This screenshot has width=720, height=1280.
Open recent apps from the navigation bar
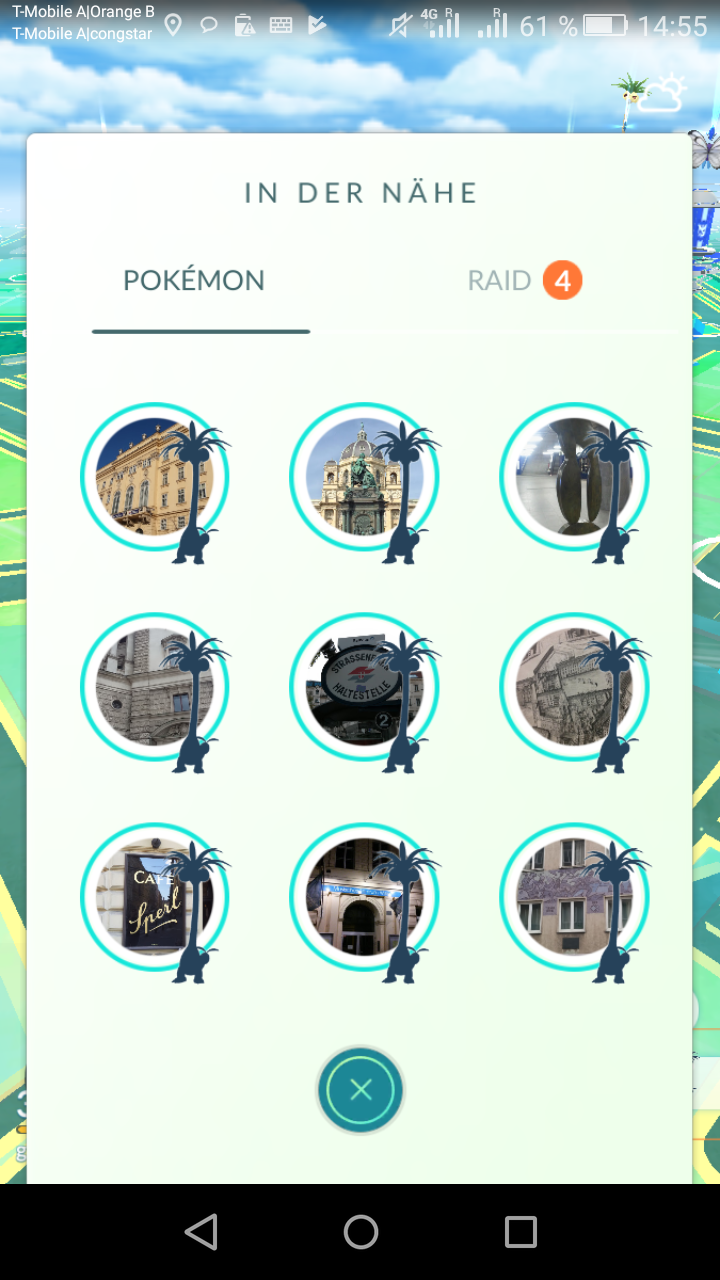(521, 1232)
